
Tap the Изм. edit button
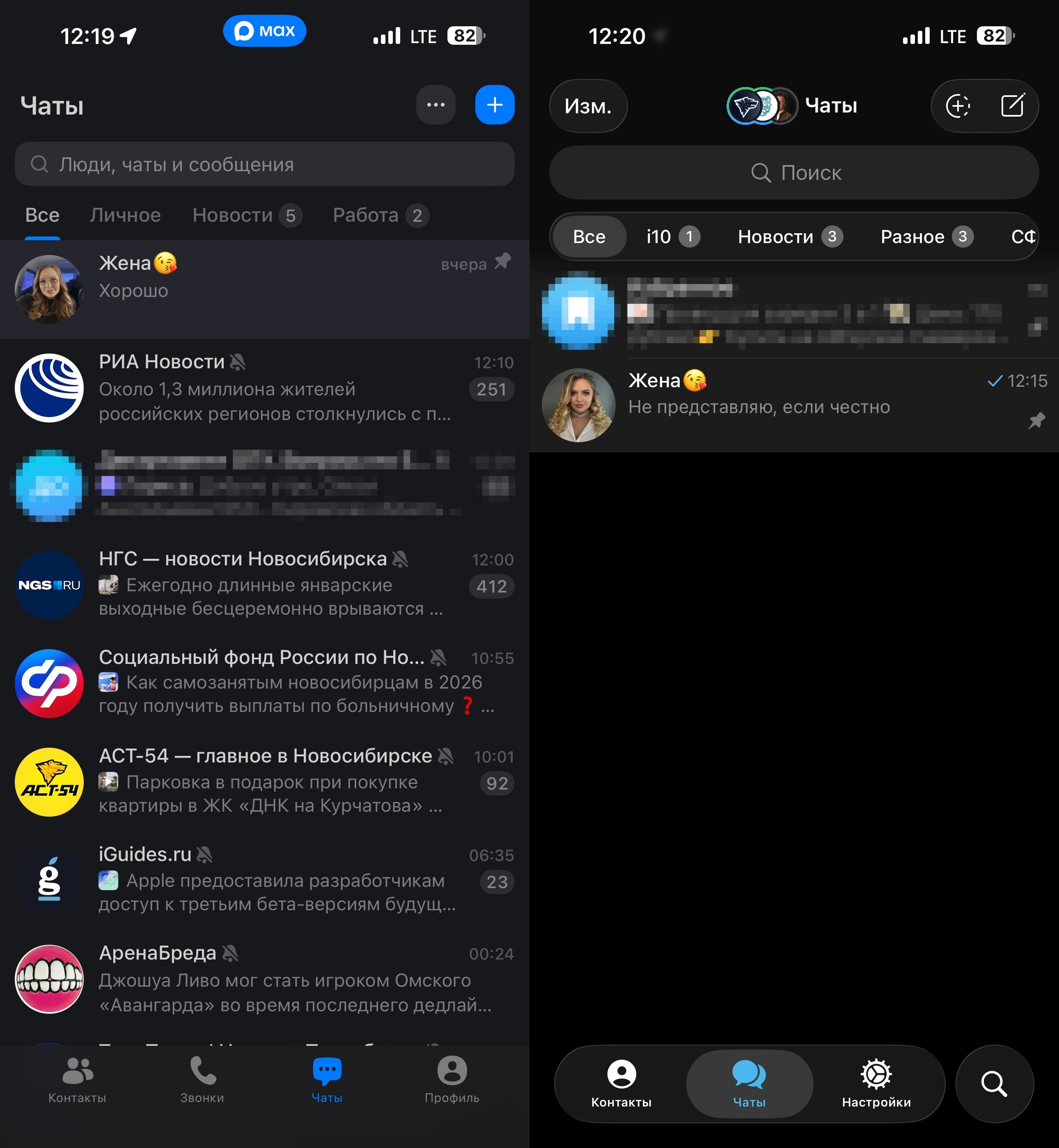coord(588,106)
